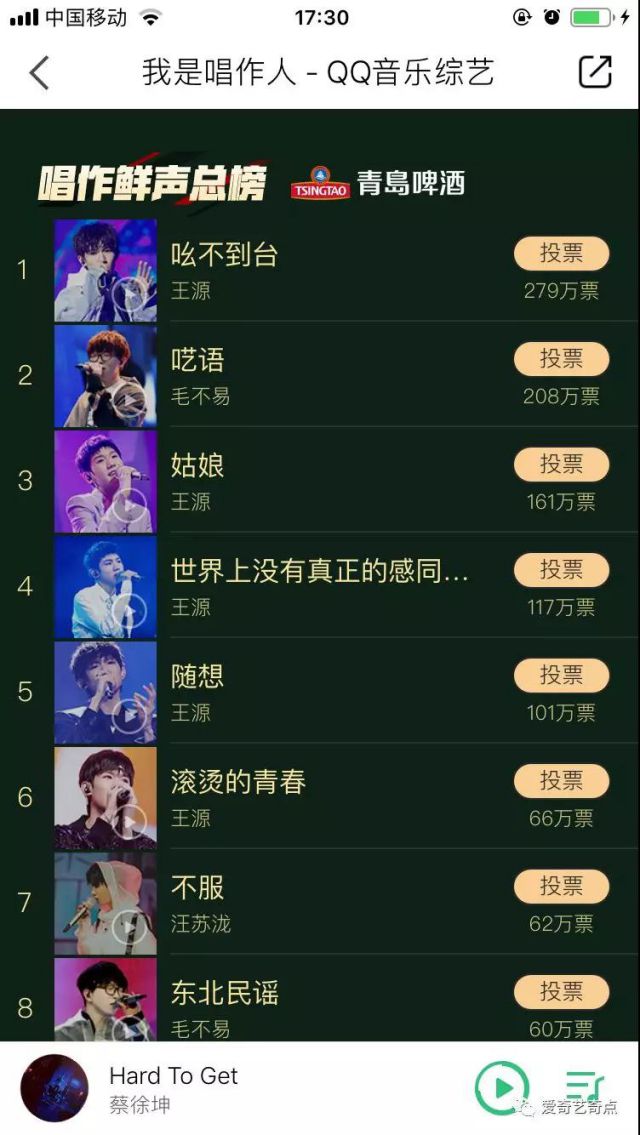This screenshot has height=1135, width=640.
Task: Vote for 世界上没有真正的感同…
Action: [x=561, y=570]
